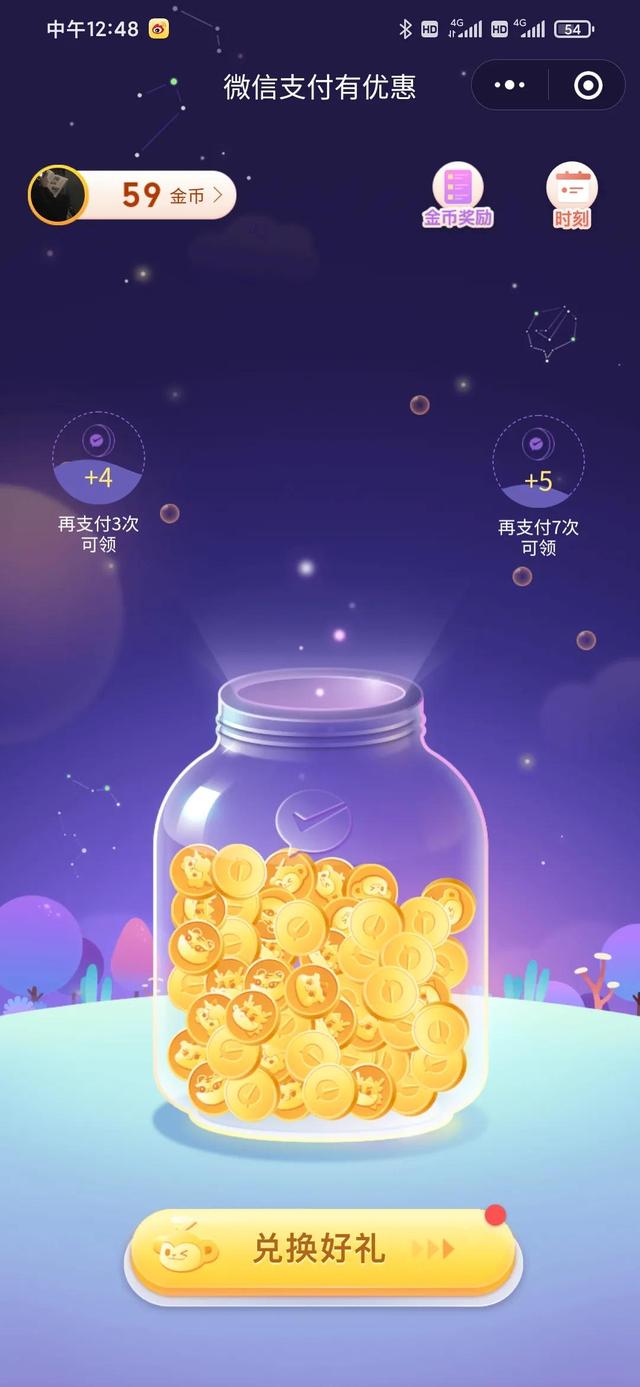This screenshot has height=1387, width=640.
Task: Tap the +4 coin bubble
Action: (98, 458)
